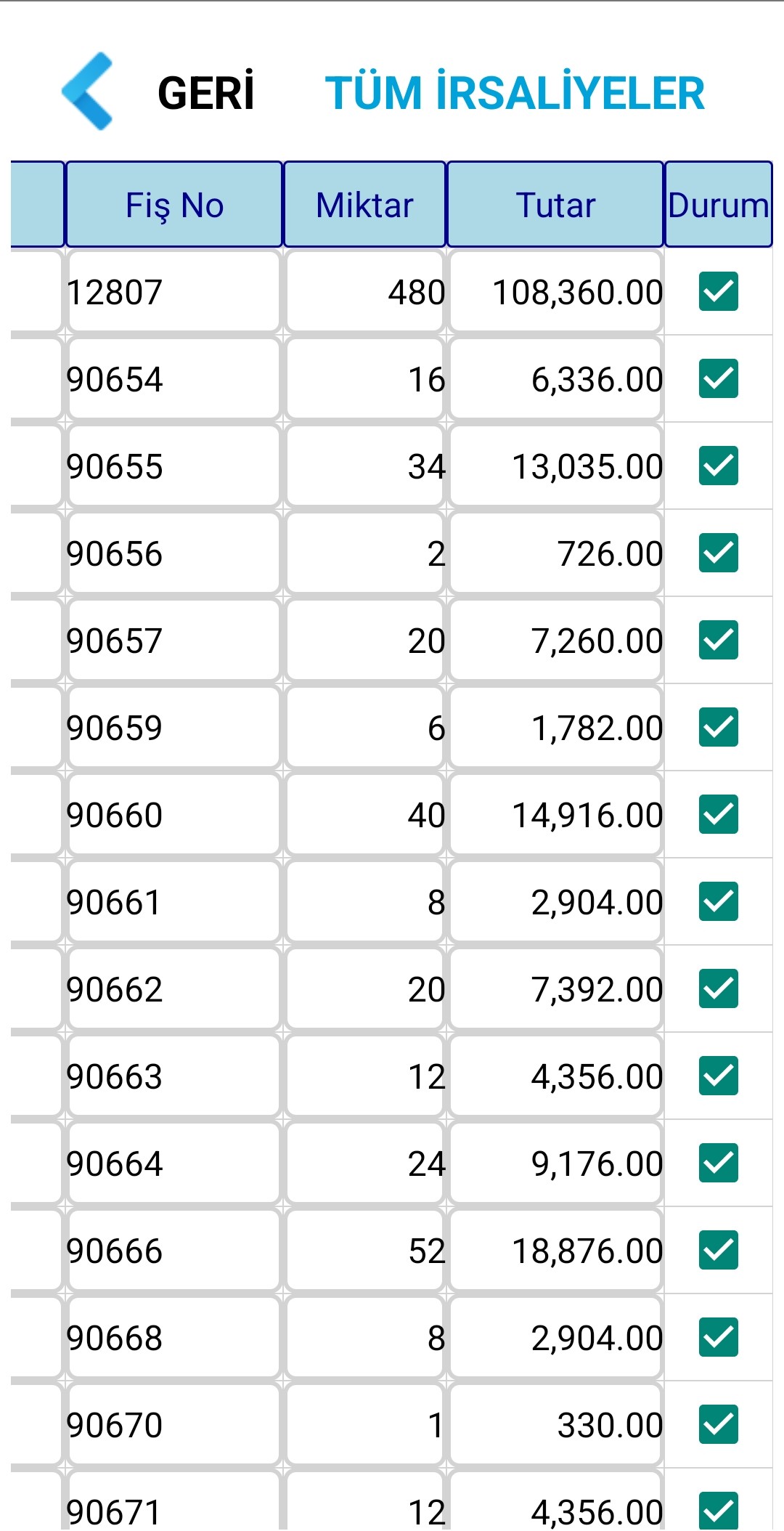Image resolution: width=784 pixels, height=1531 pixels.
Task: Toggle the checkbox for receipt 12807
Action: coord(718,291)
